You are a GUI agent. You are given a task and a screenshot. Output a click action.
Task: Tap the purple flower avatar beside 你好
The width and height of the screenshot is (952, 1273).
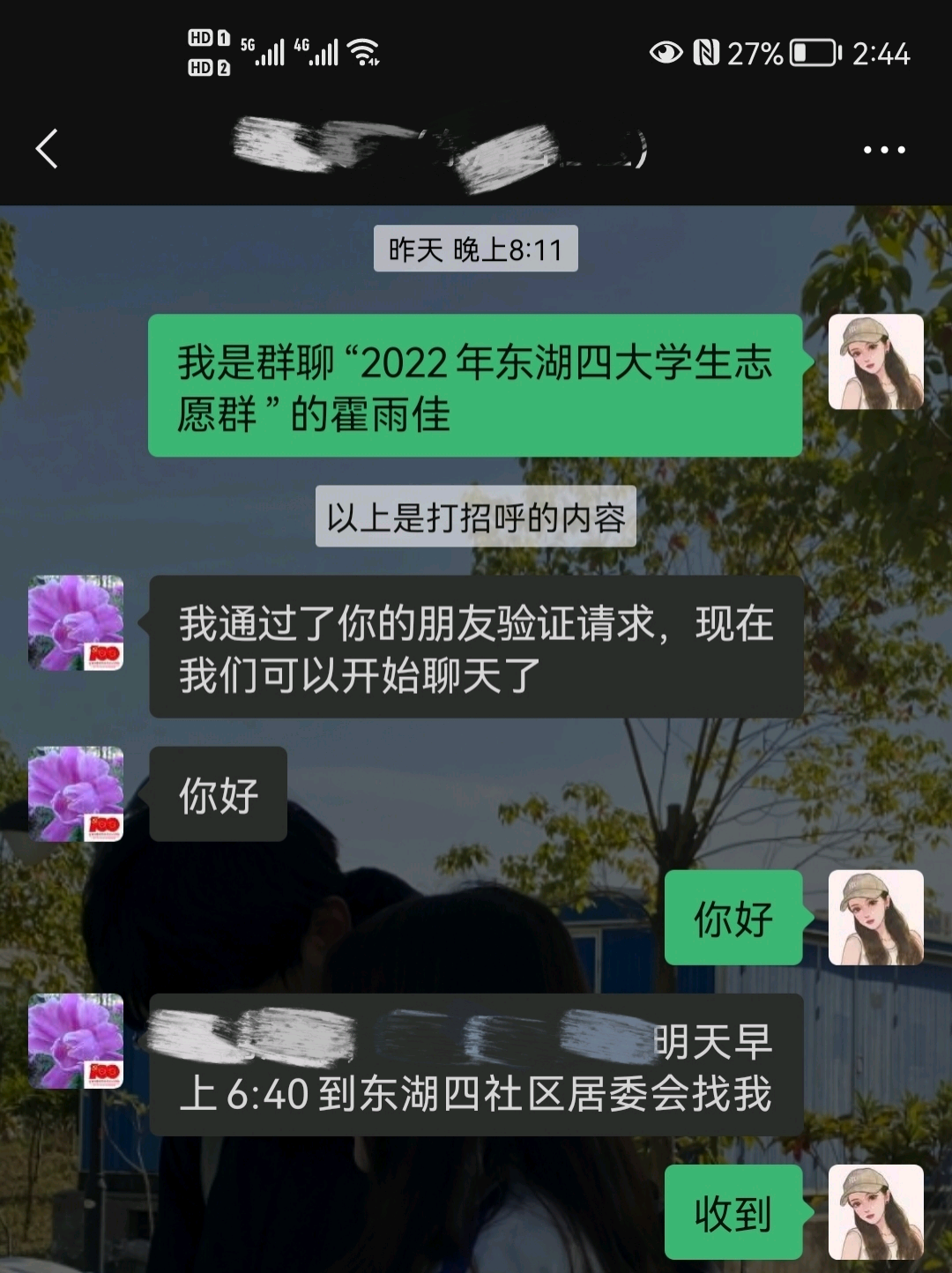(76, 793)
